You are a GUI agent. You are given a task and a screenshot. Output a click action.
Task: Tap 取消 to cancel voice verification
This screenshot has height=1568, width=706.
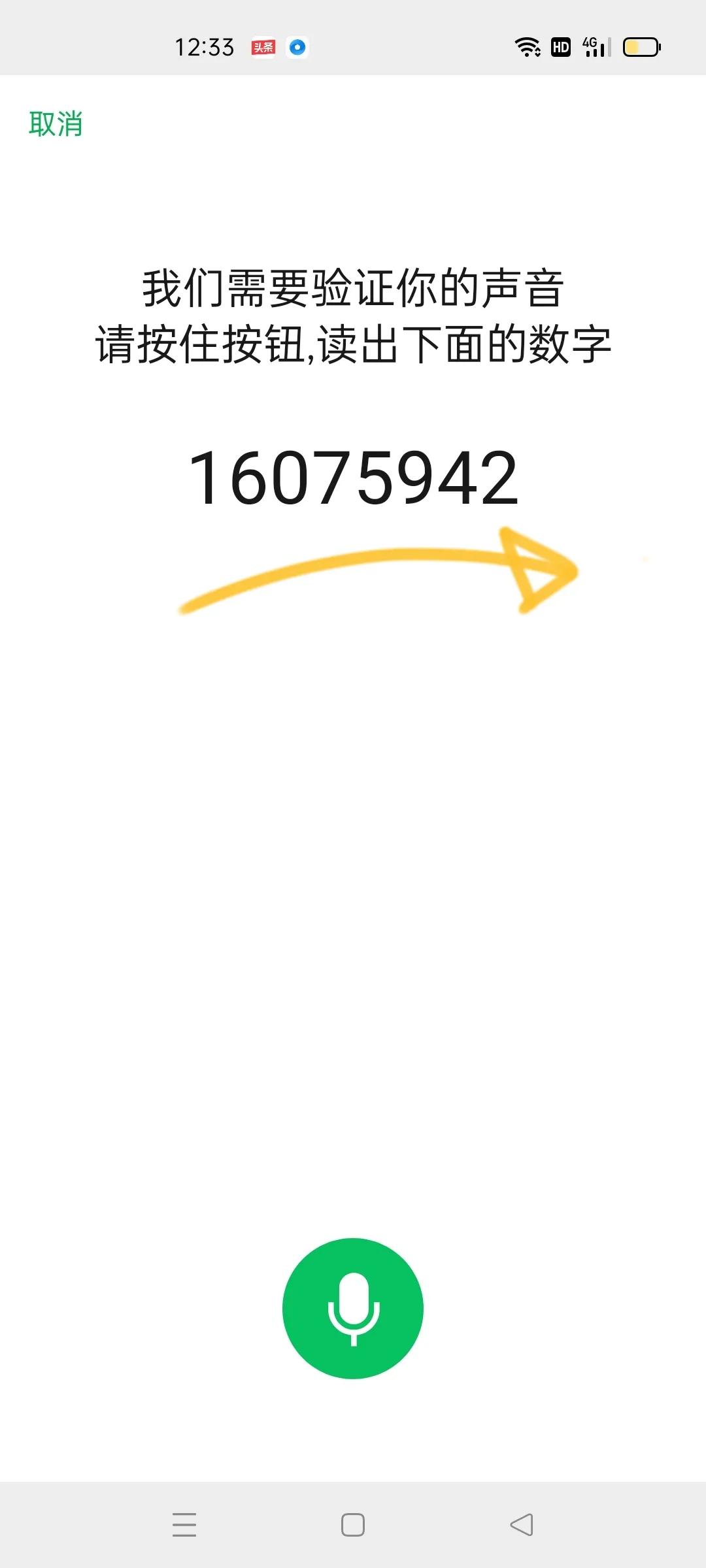pos(56,124)
